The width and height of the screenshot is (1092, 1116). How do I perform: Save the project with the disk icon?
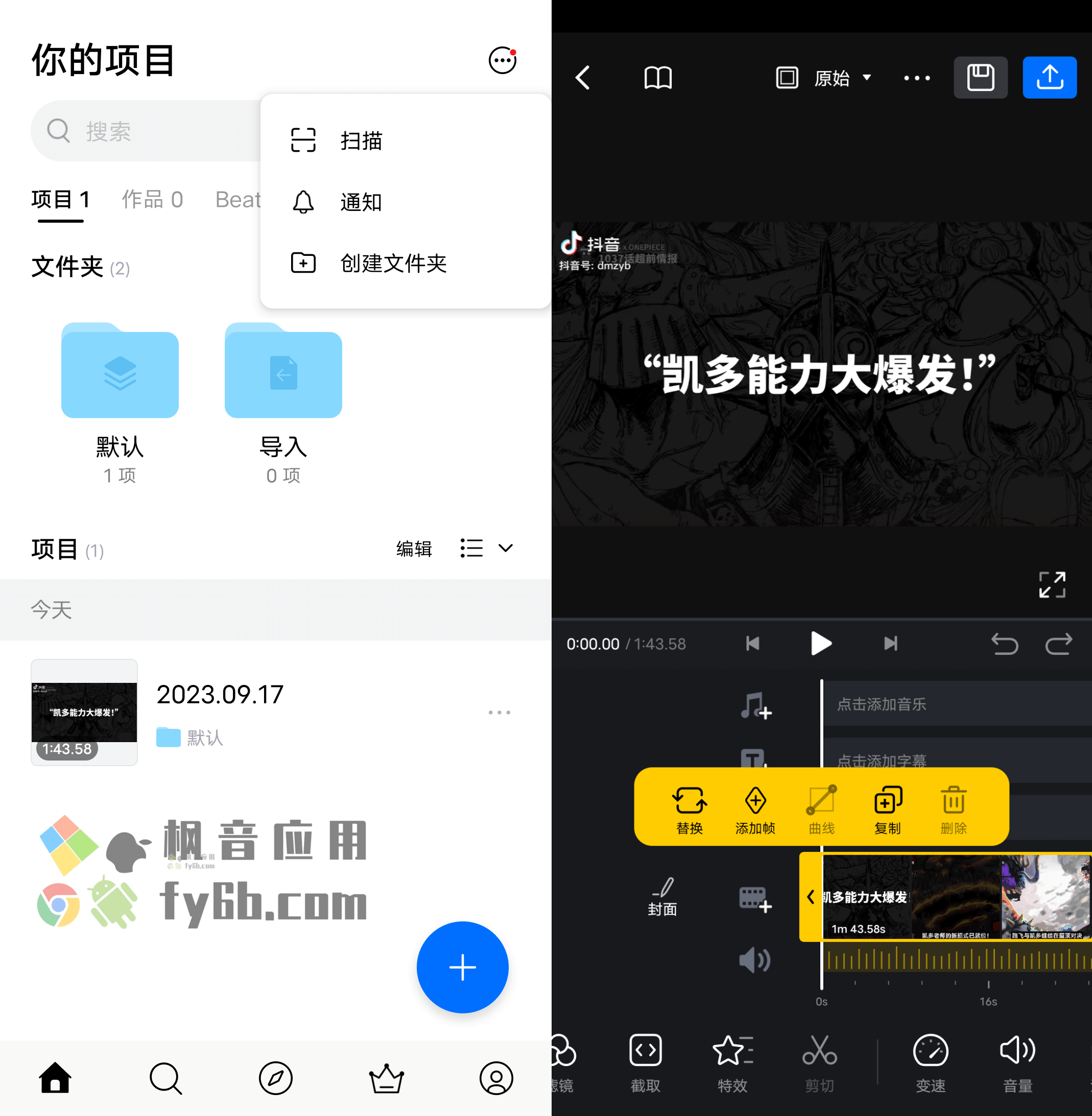980,78
